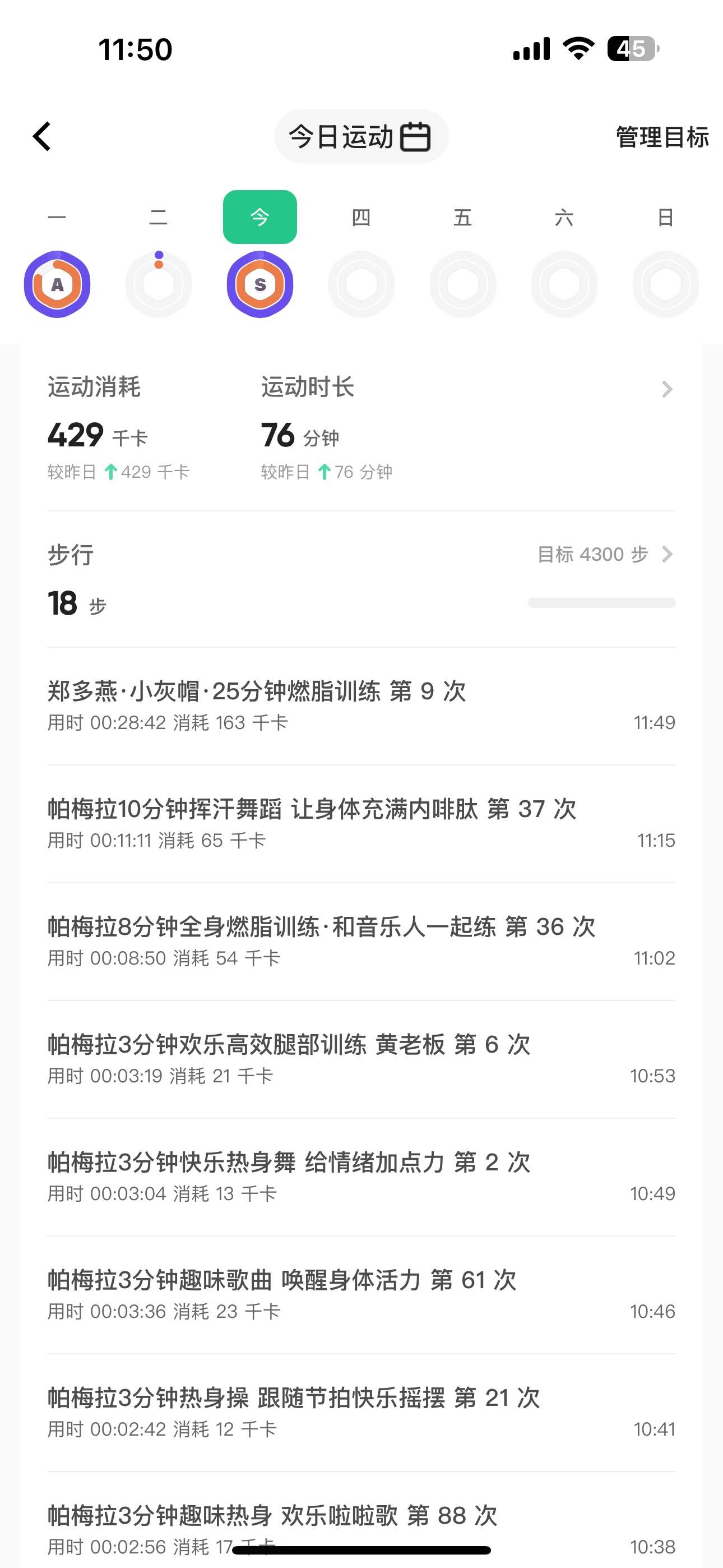View the 帕梅拉3分钟欢乐高效腿部训练 record
The height and width of the screenshot is (1568, 723).
(361, 1059)
